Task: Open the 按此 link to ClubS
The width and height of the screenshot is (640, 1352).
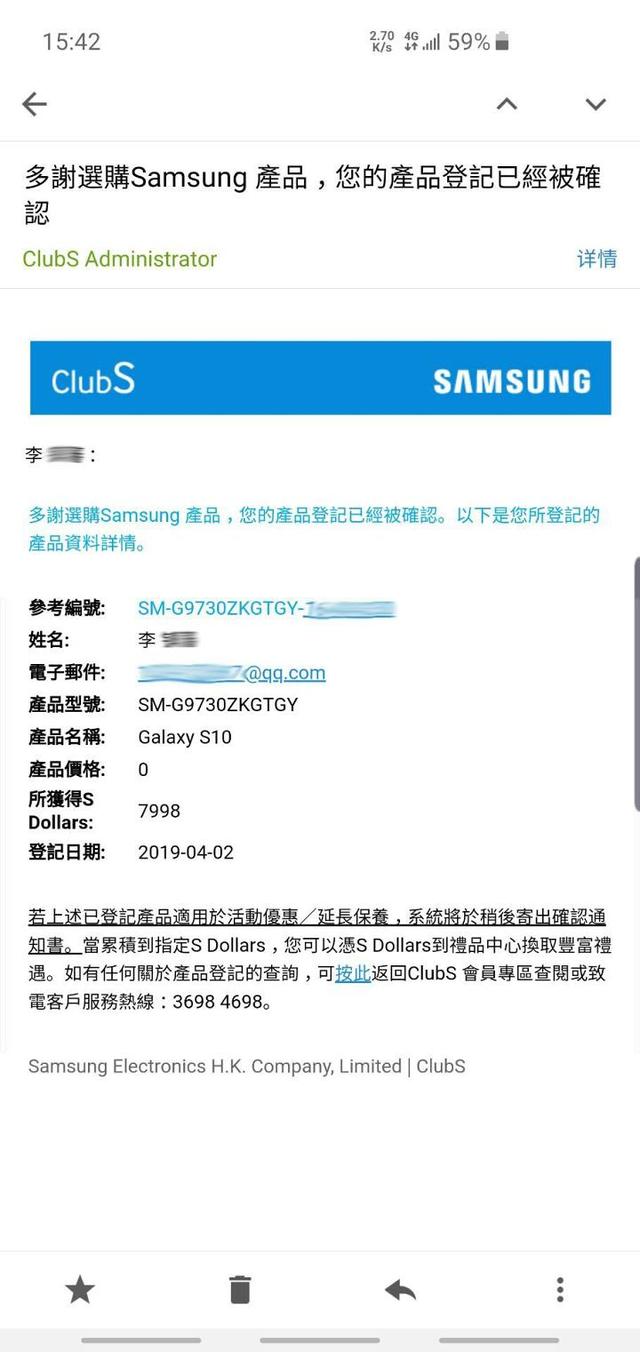Action: [x=352, y=974]
